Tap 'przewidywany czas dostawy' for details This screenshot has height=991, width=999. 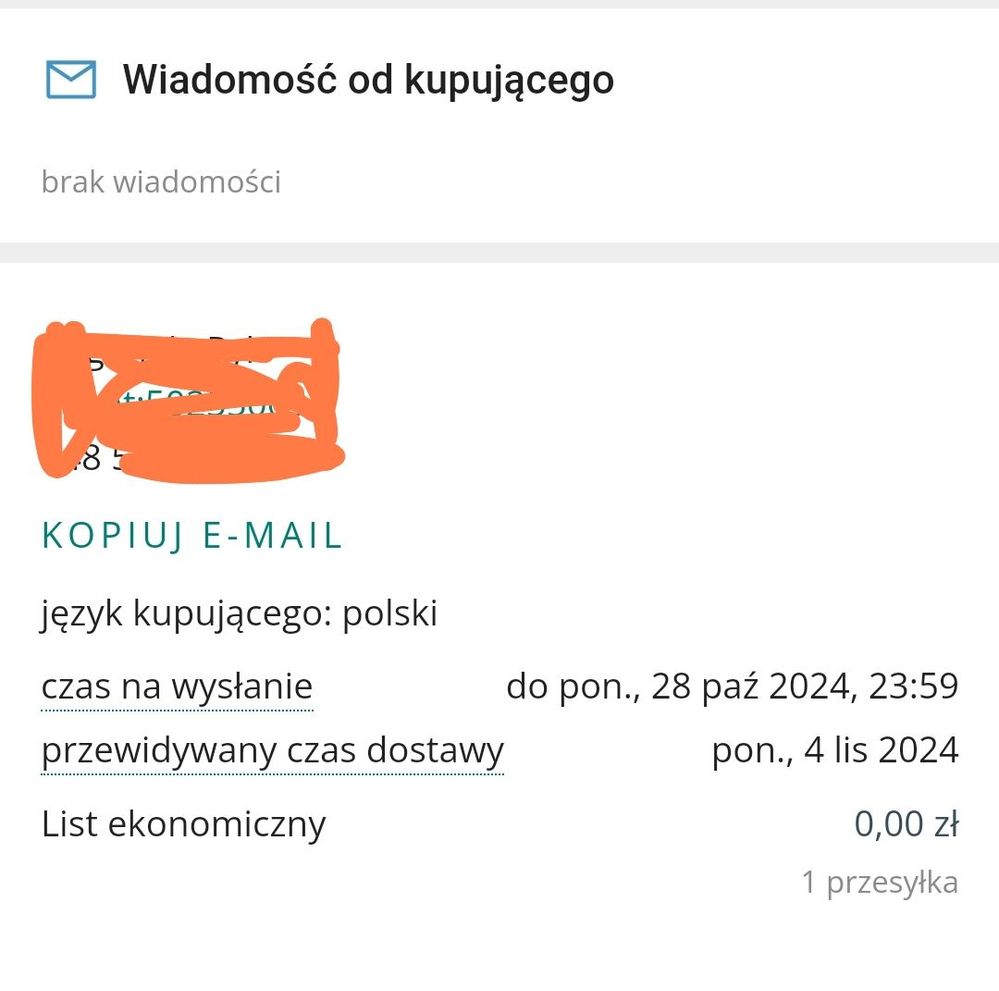[x=272, y=750]
